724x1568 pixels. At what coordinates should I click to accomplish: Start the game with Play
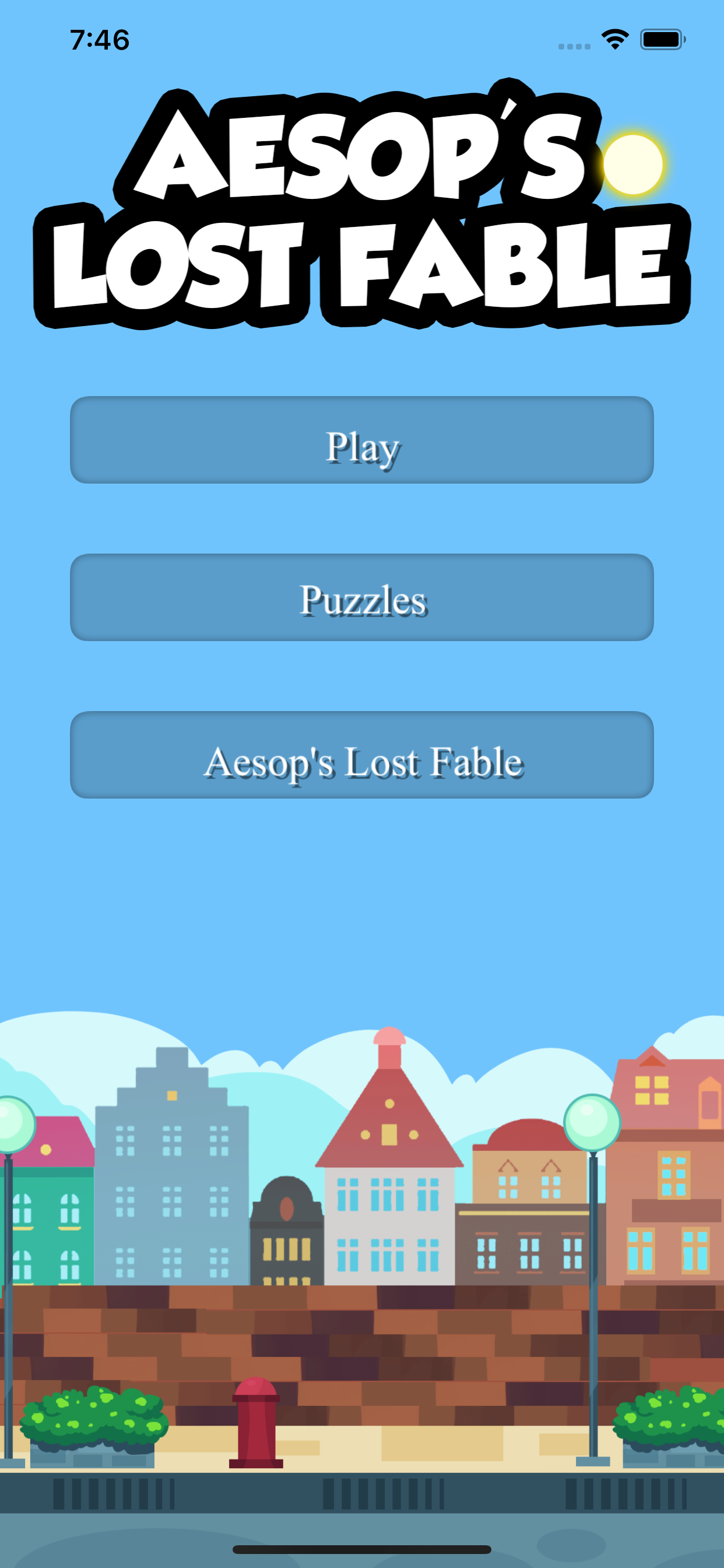point(362,440)
